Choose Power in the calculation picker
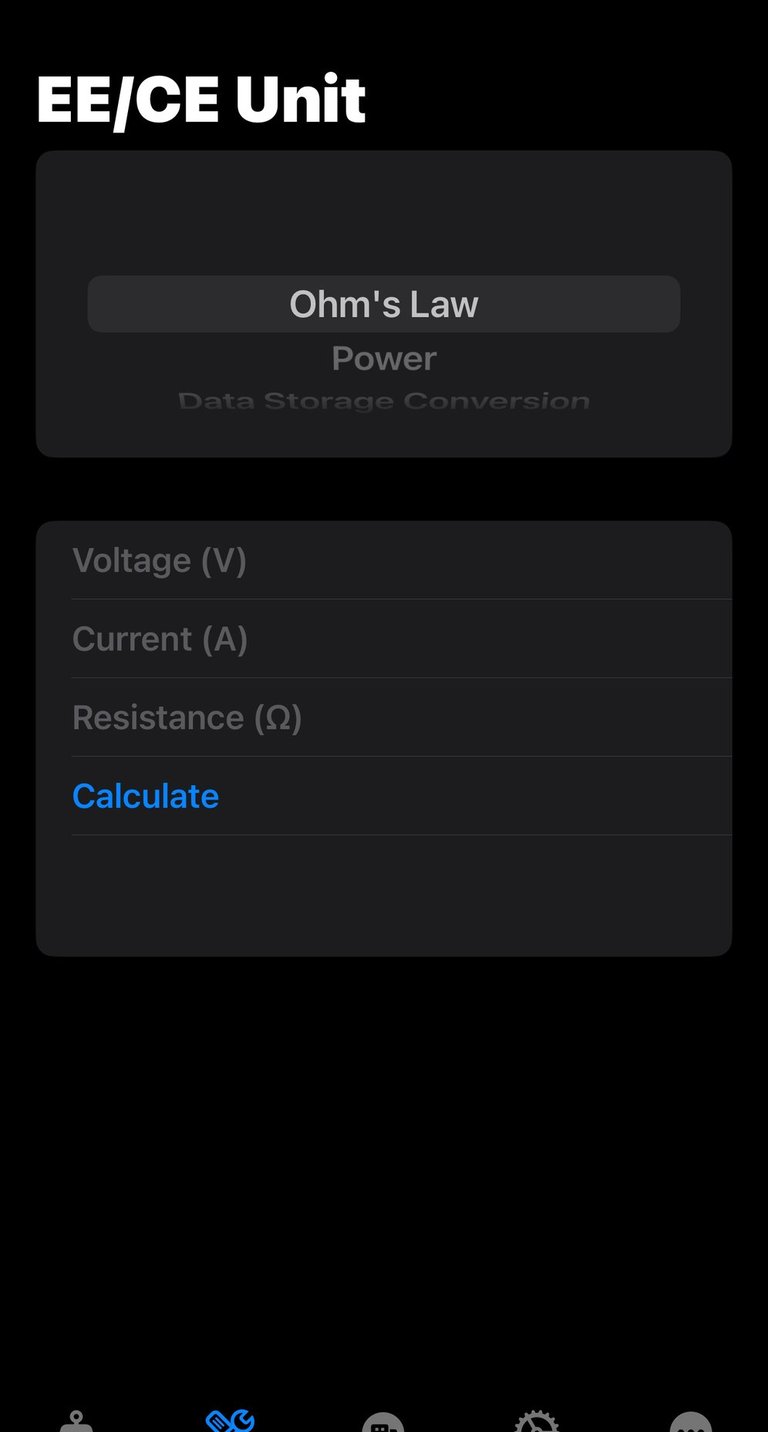 [x=384, y=359]
